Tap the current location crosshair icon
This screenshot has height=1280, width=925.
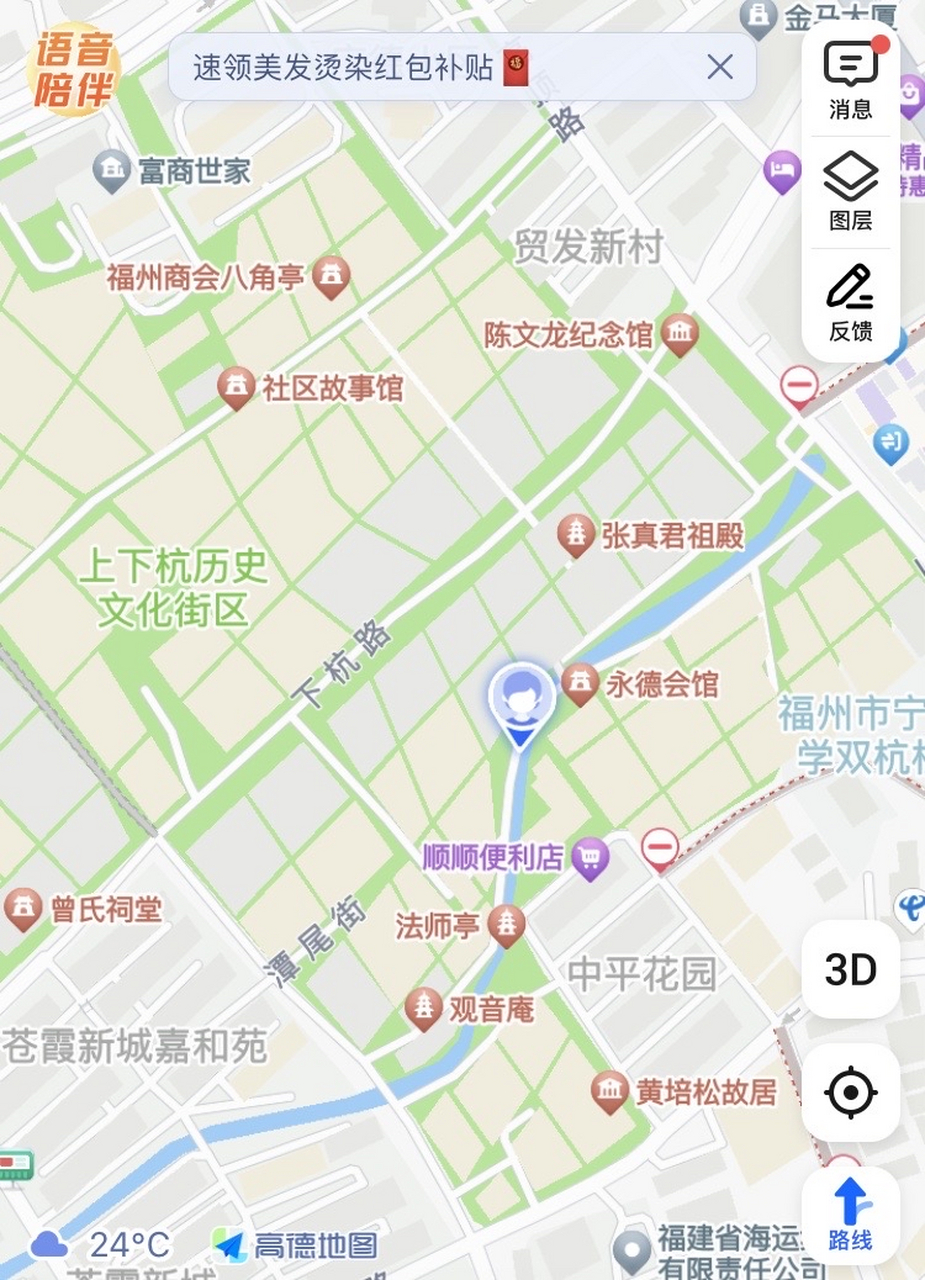pos(851,1093)
